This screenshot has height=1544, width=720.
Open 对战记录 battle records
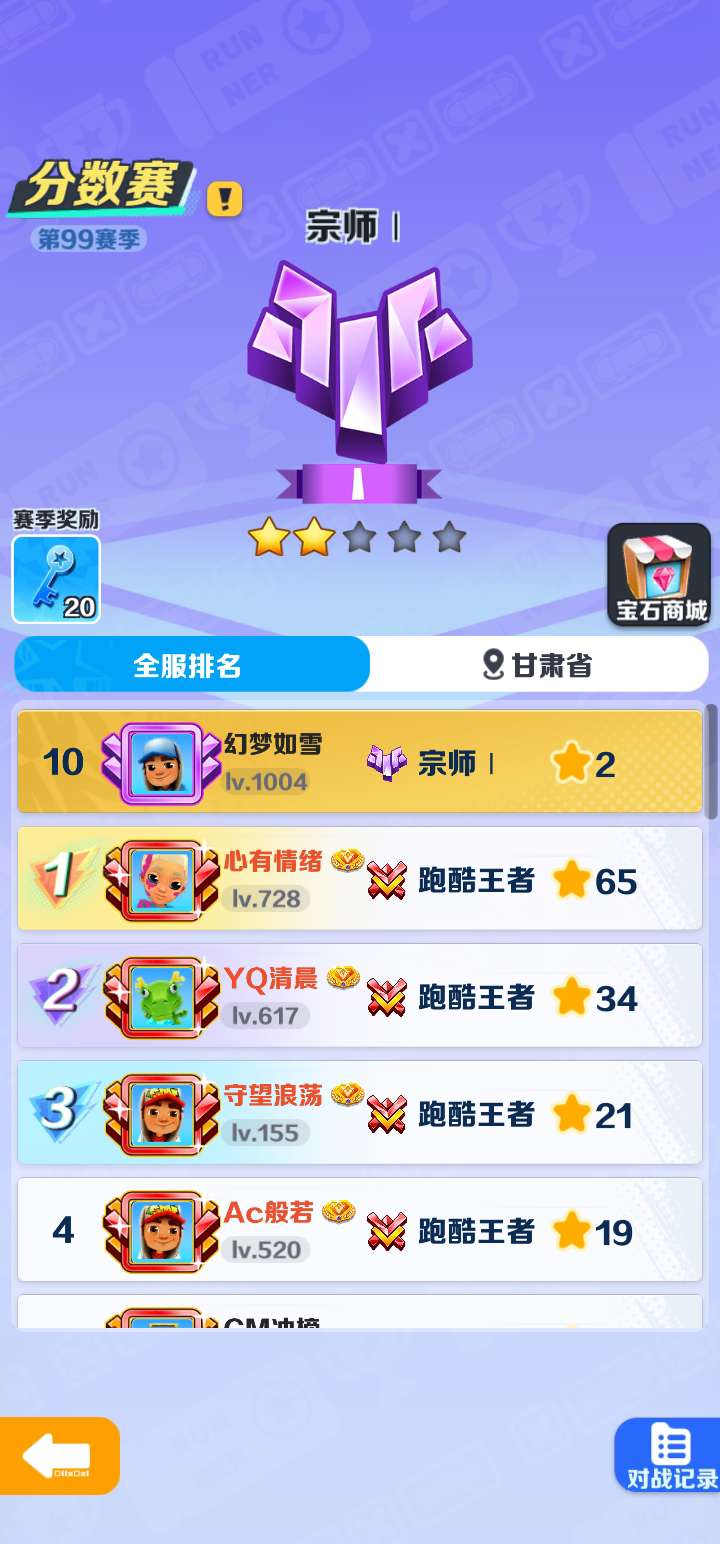pos(668,1456)
